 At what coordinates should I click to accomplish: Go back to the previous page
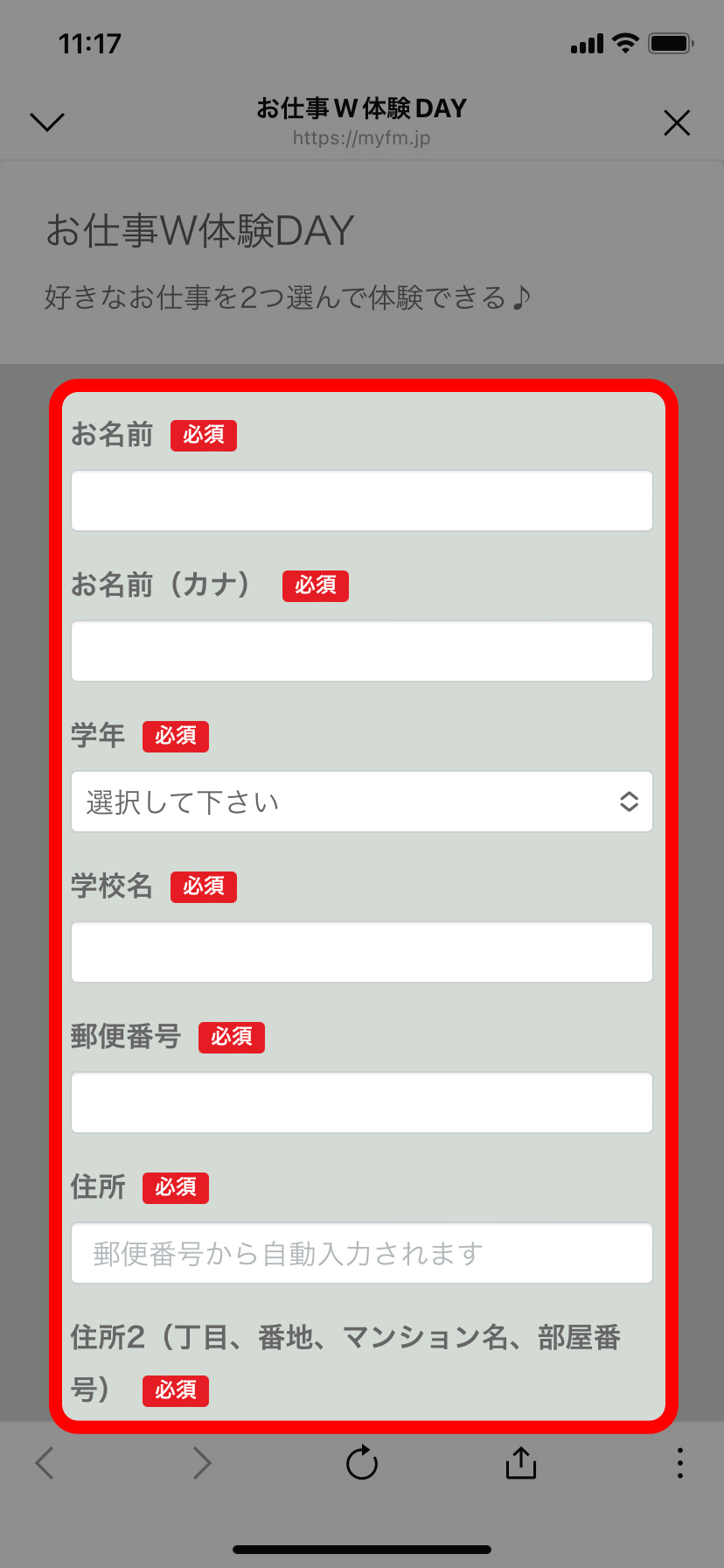pyautogui.click(x=45, y=1463)
